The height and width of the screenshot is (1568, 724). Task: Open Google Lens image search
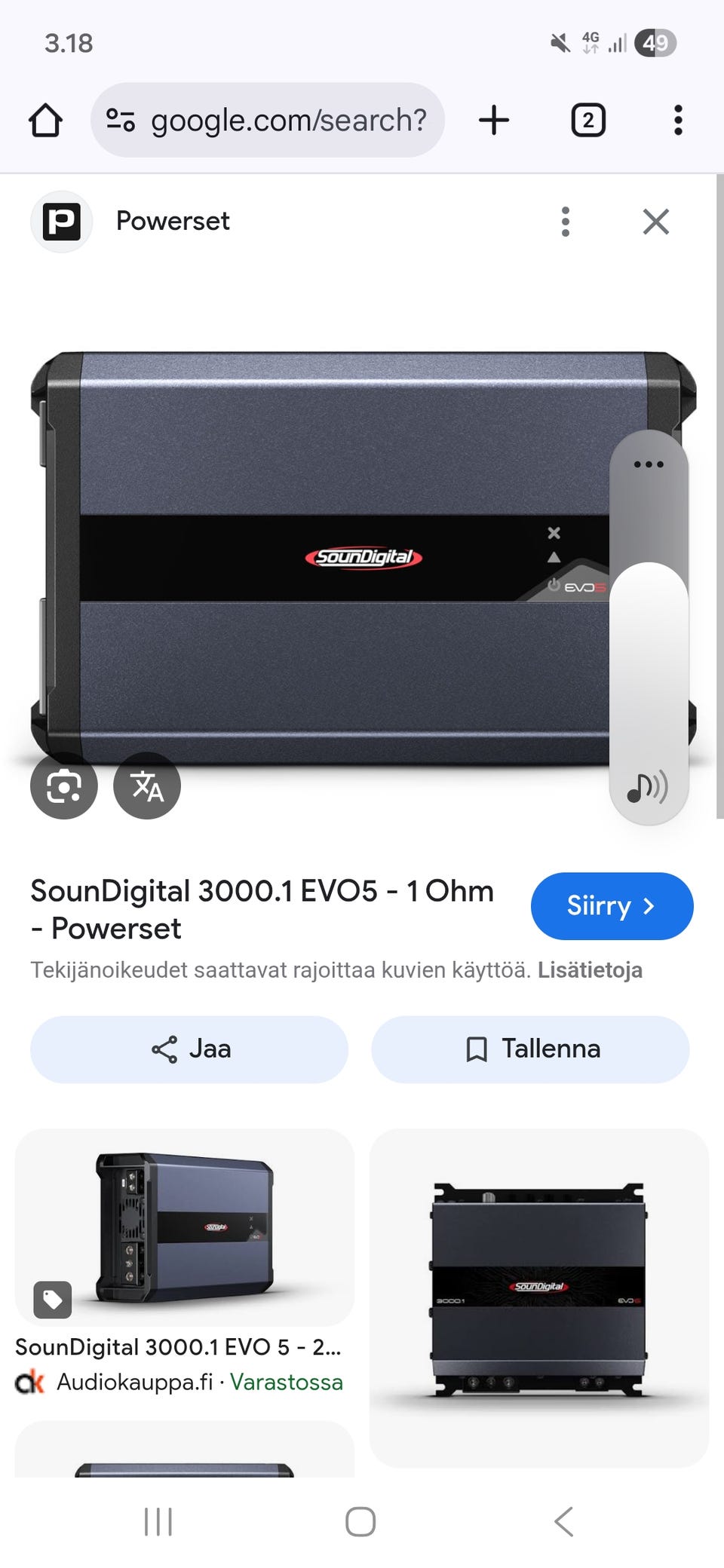[63, 786]
